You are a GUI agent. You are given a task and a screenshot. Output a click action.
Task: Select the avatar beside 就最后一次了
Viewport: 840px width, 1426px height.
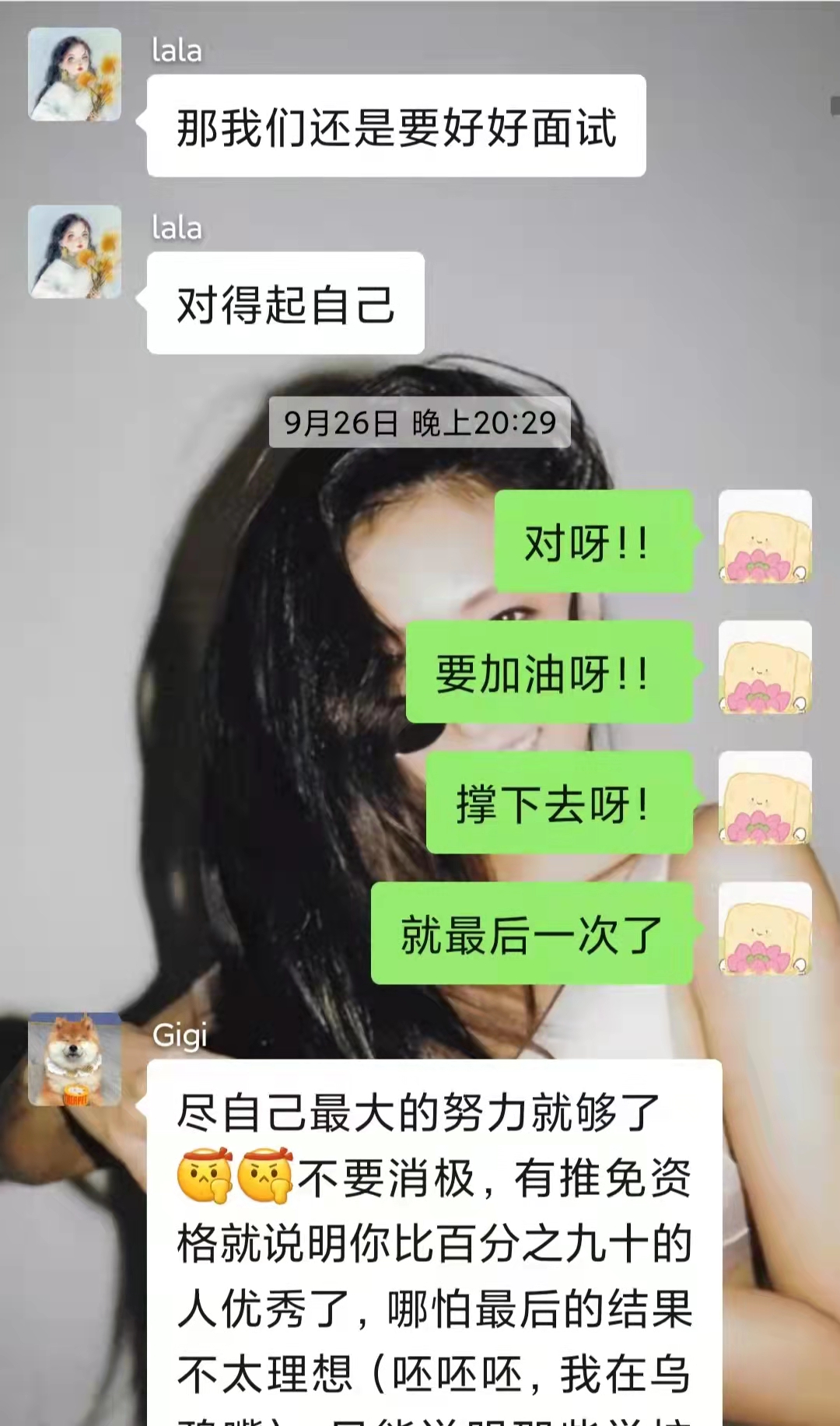point(765,929)
